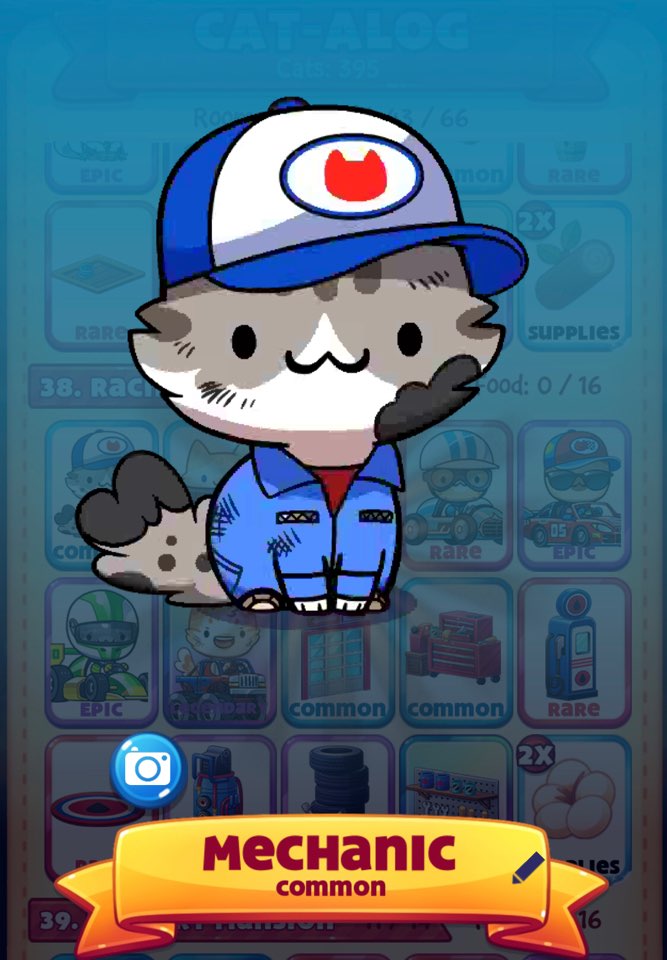Tap the blue camera icon
Image resolution: width=667 pixels, height=960 pixels.
[x=148, y=769]
